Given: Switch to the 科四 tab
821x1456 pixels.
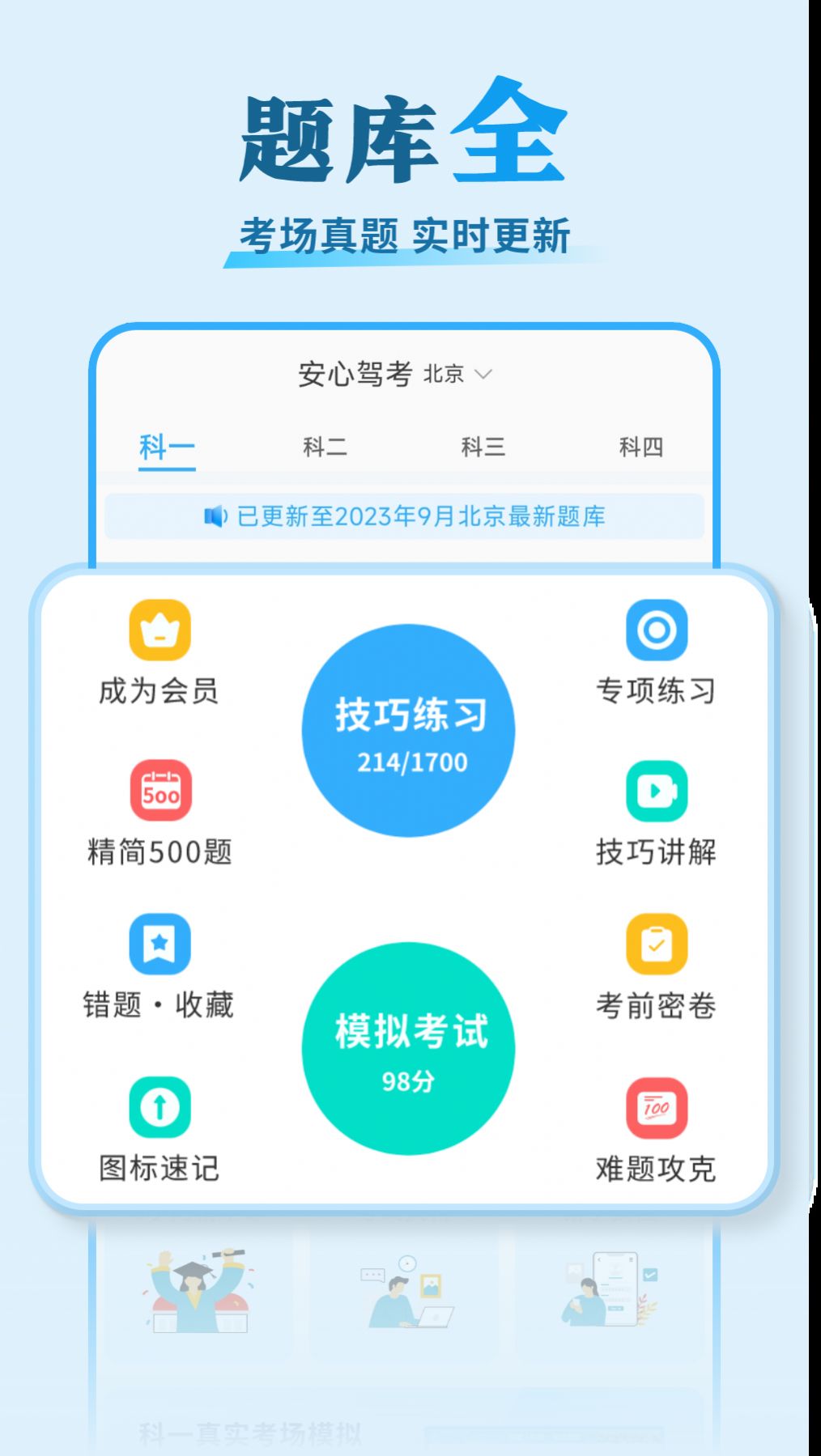Looking at the screenshot, I should pos(642,446).
